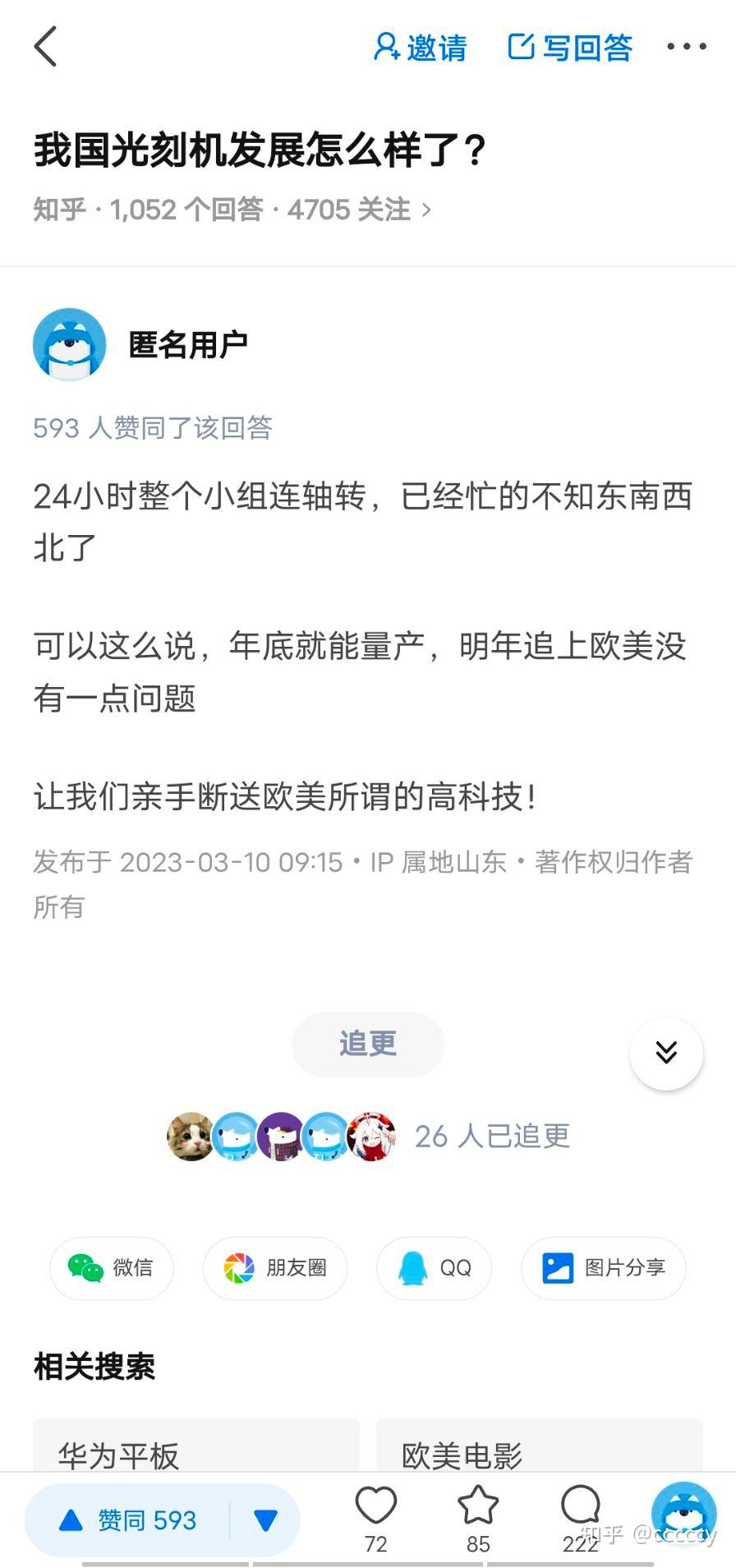The image size is (736, 1568).
Task: Tap 邀请 to invite someone to answer
Action: (421, 48)
